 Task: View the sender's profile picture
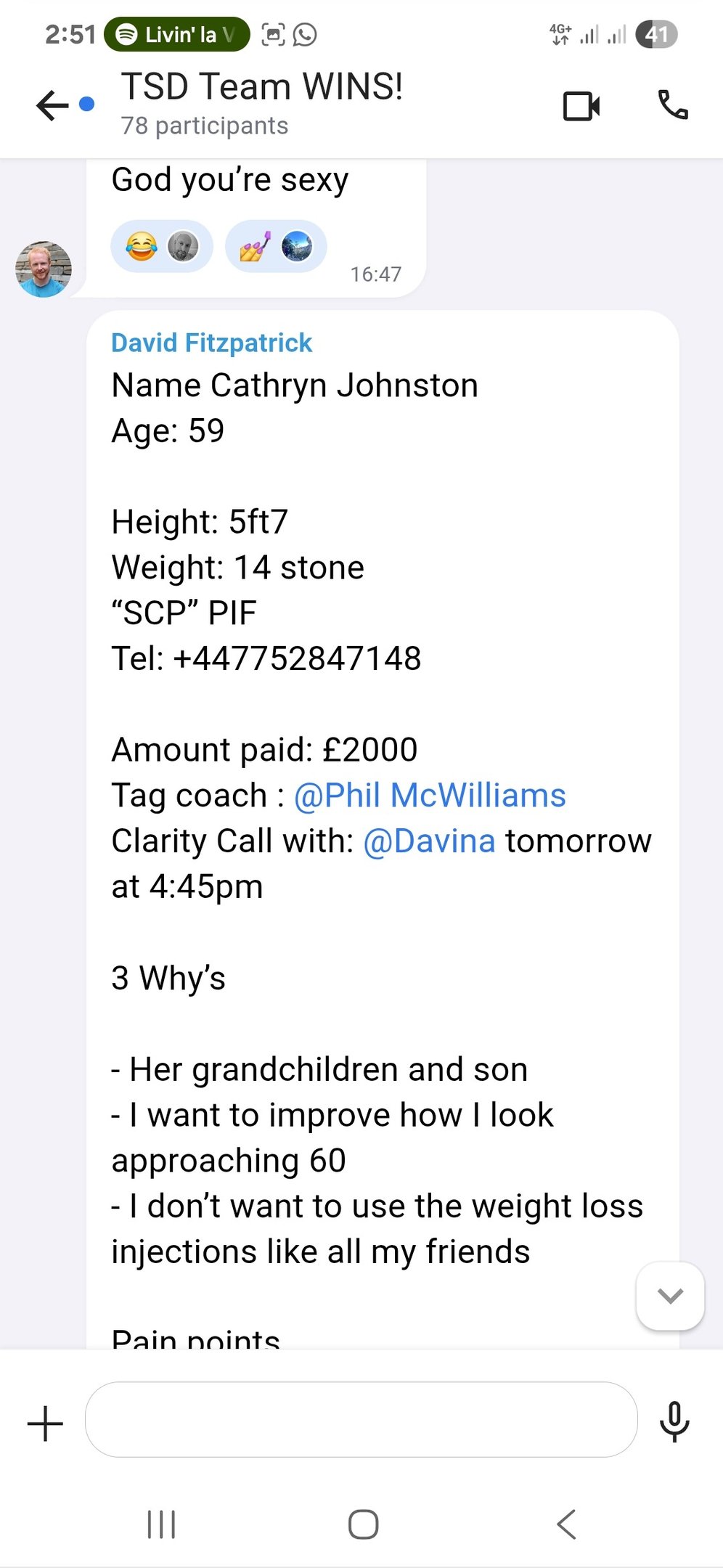point(44,269)
